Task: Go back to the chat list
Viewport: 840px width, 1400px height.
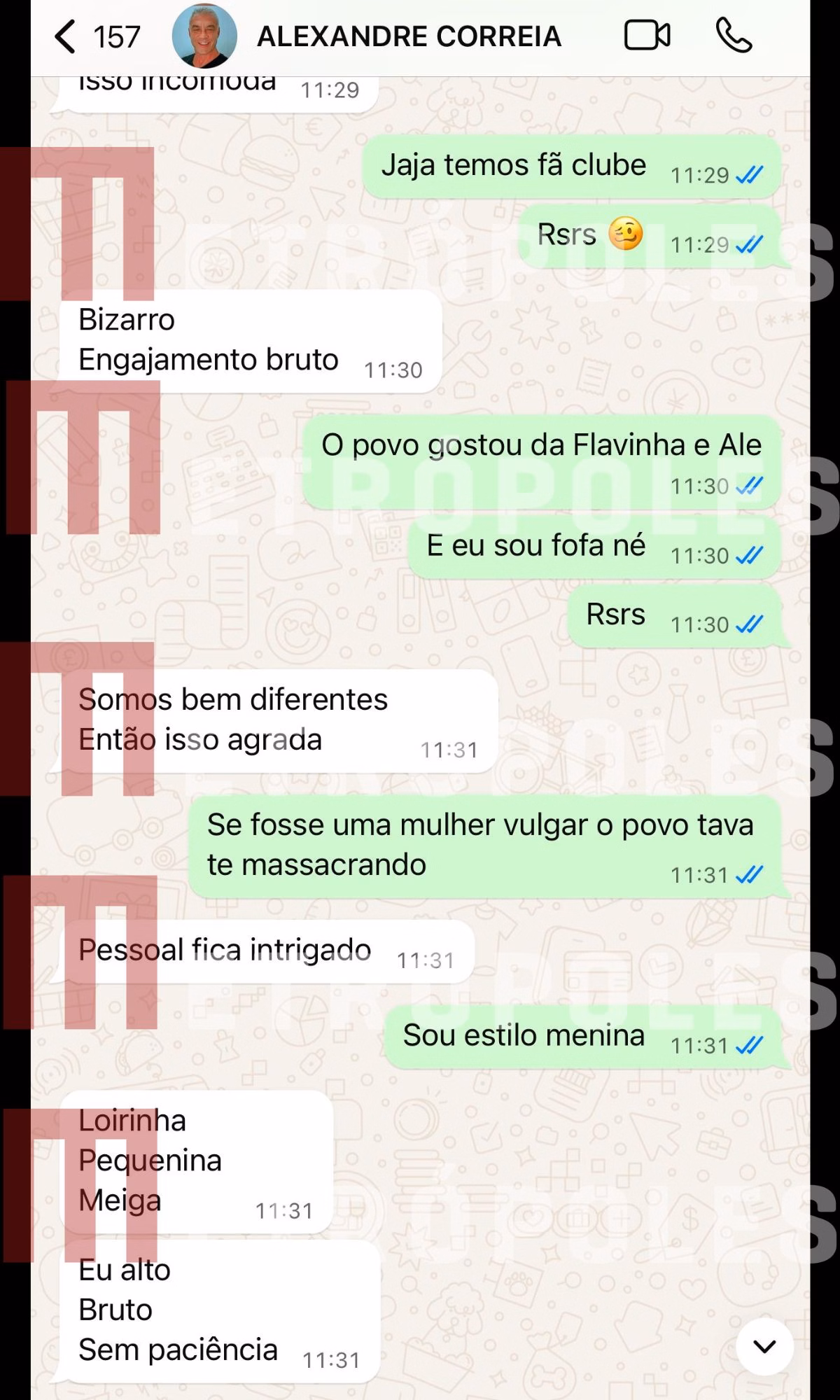Action: click(x=66, y=36)
